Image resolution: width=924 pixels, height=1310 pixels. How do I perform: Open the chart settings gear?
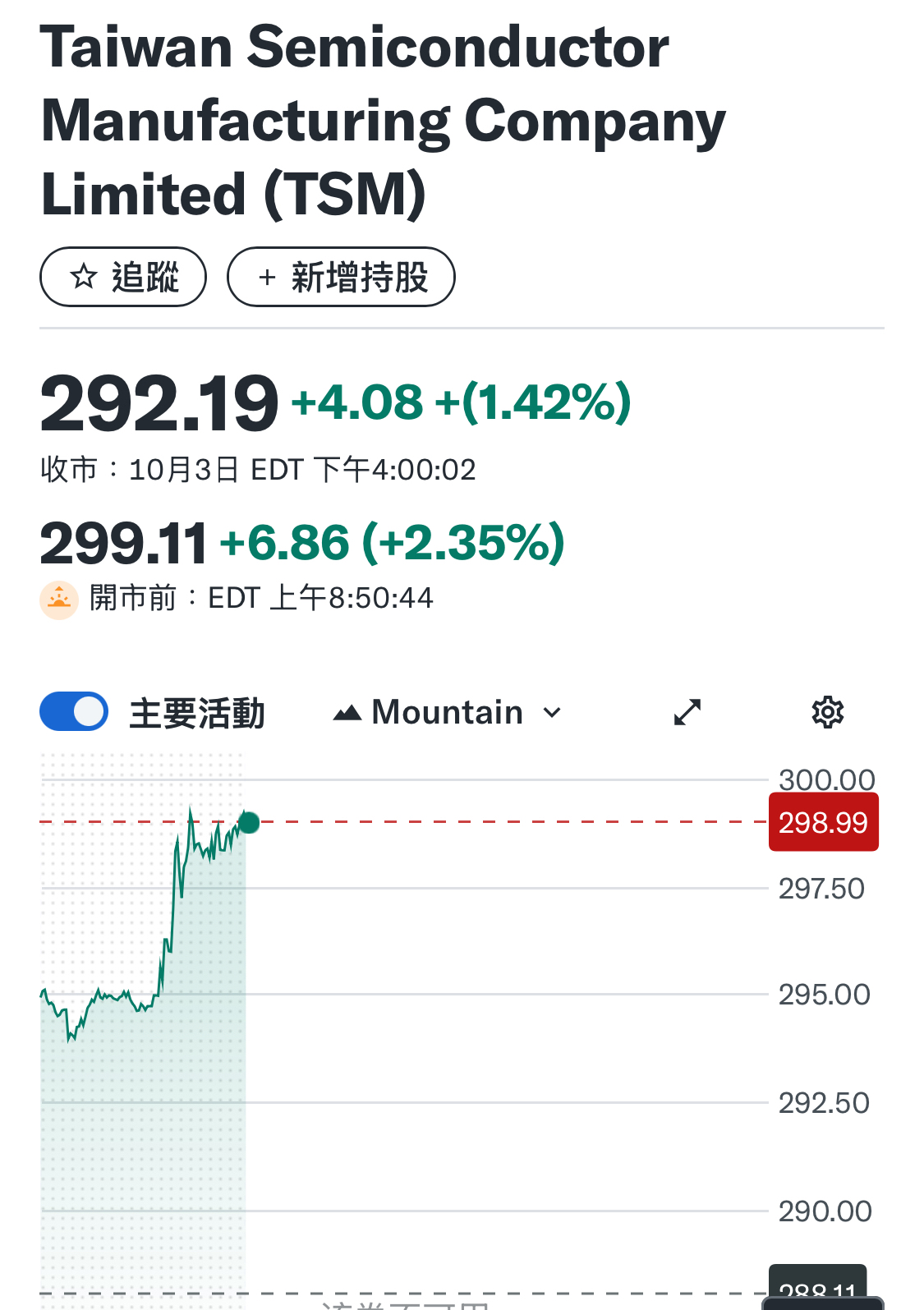827,712
